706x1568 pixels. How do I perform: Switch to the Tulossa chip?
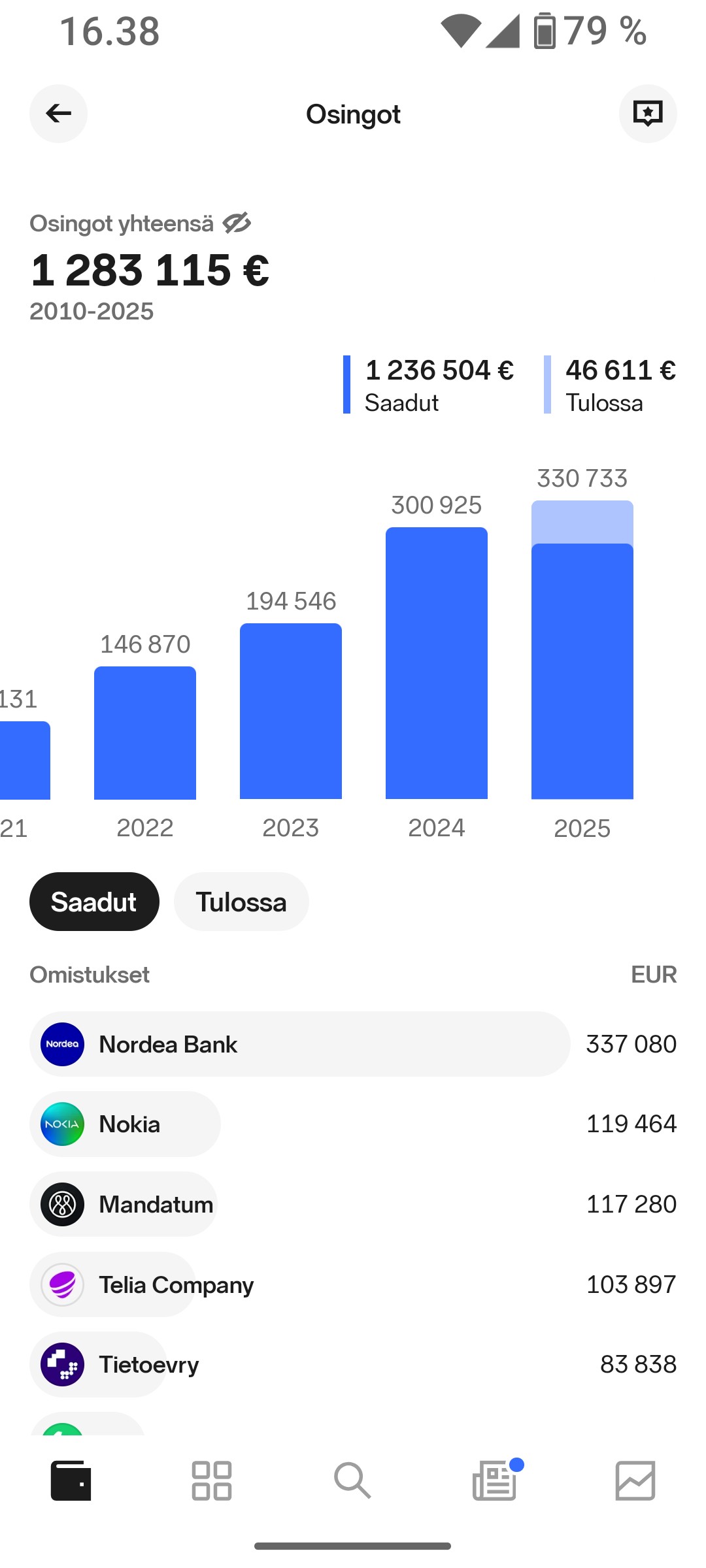(241, 902)
